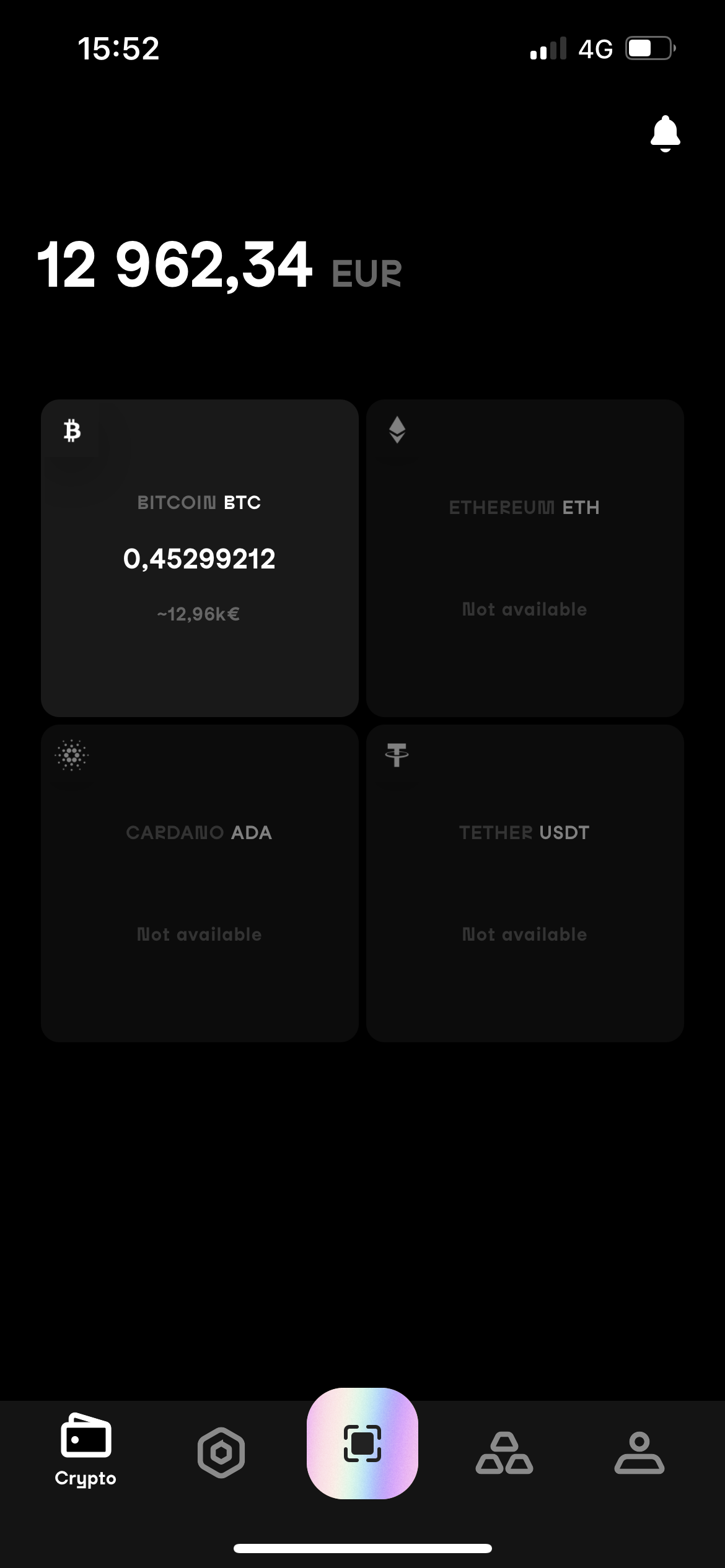This screenshot has width=725, height=1568.
Task: Open the notifications bell
Action: pos(665,133)
